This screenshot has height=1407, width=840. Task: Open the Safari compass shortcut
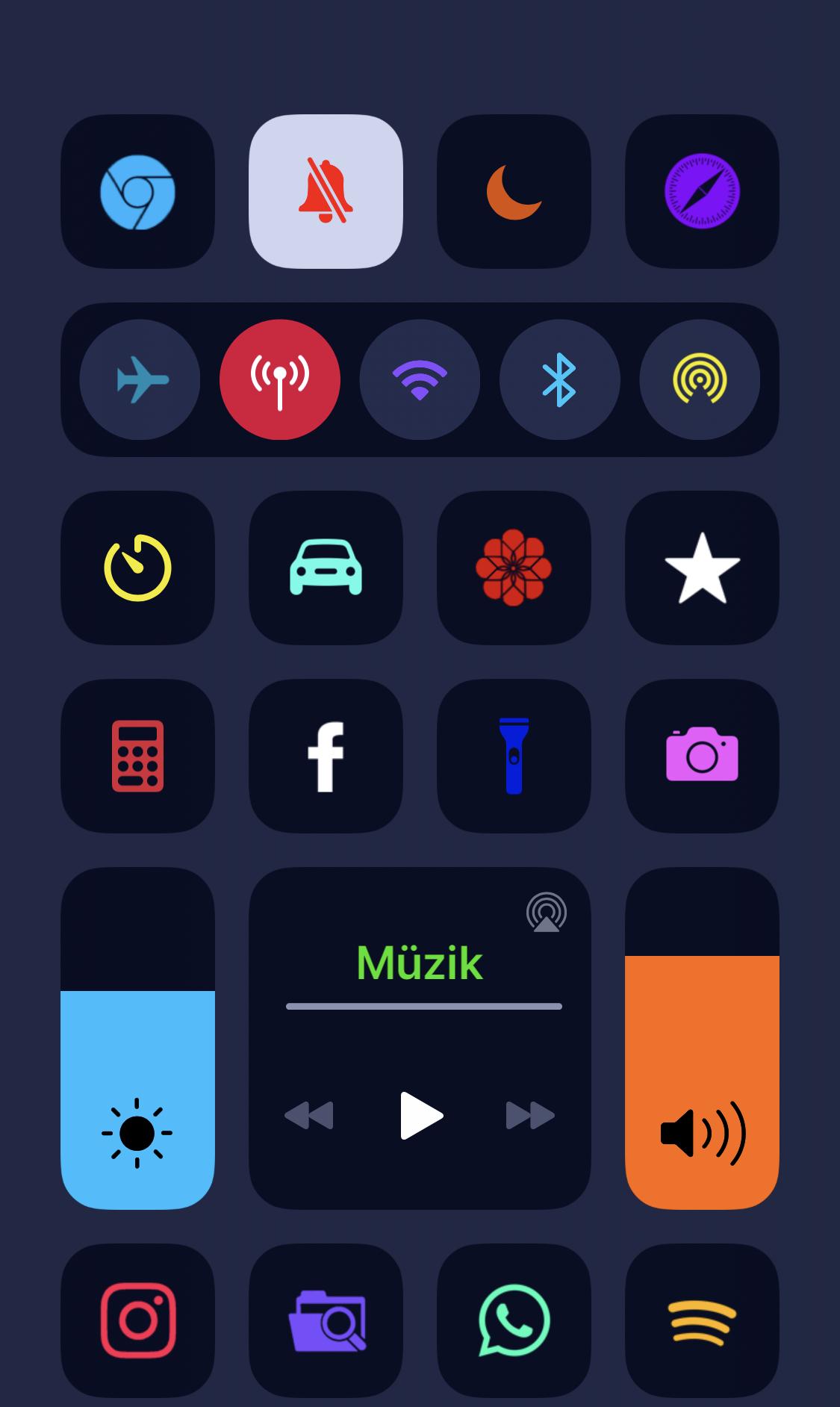tap(702, 192)
